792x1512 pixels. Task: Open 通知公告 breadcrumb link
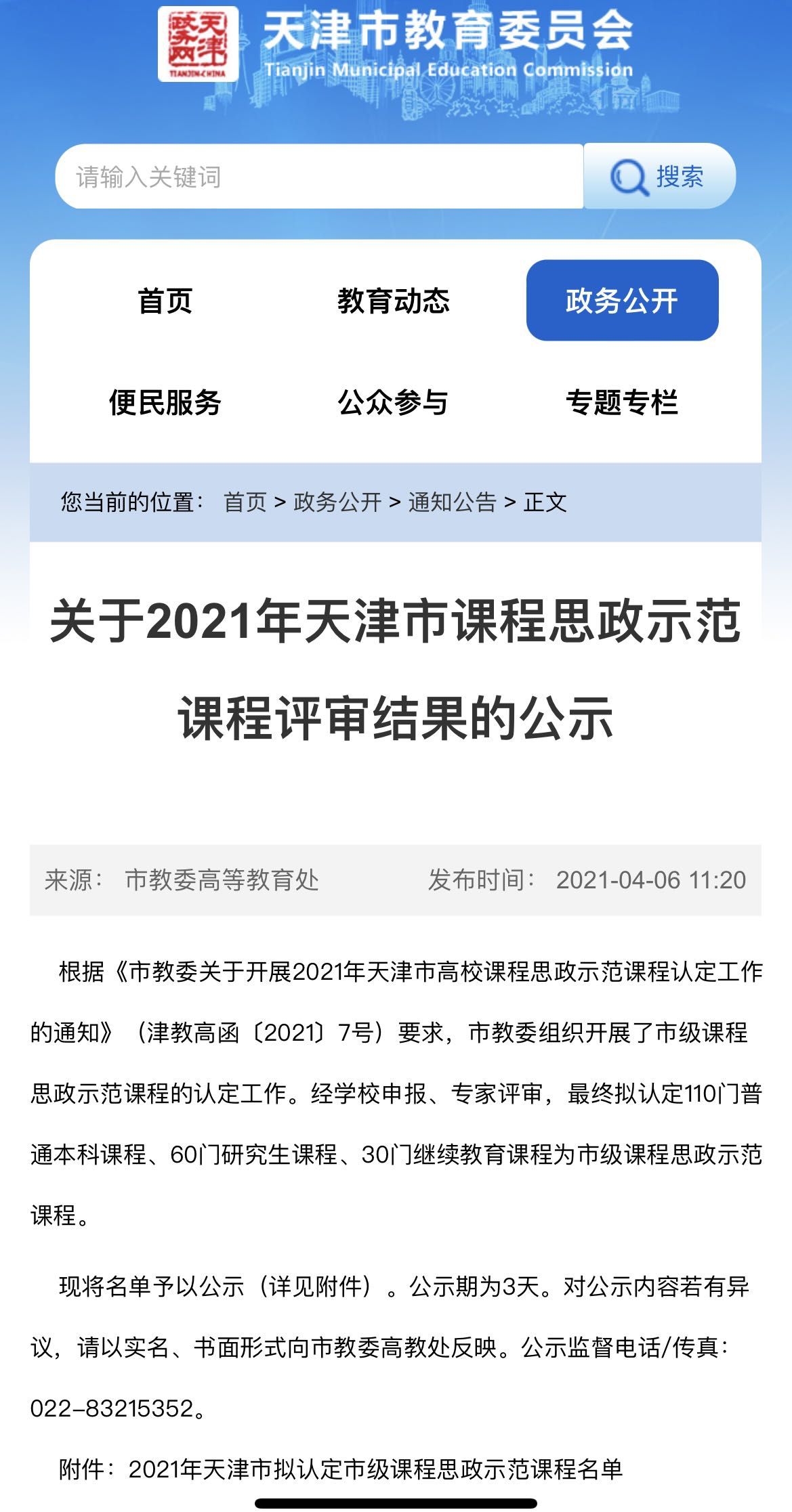click(x=452, y=502)
